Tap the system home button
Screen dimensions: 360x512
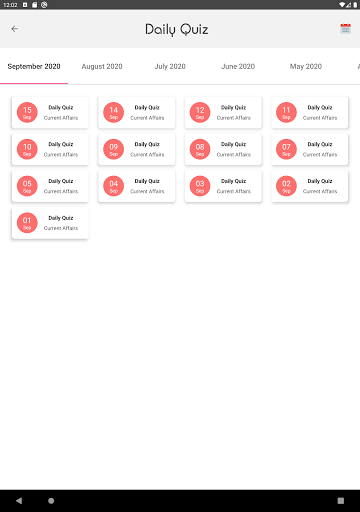[x=51, y=501]
